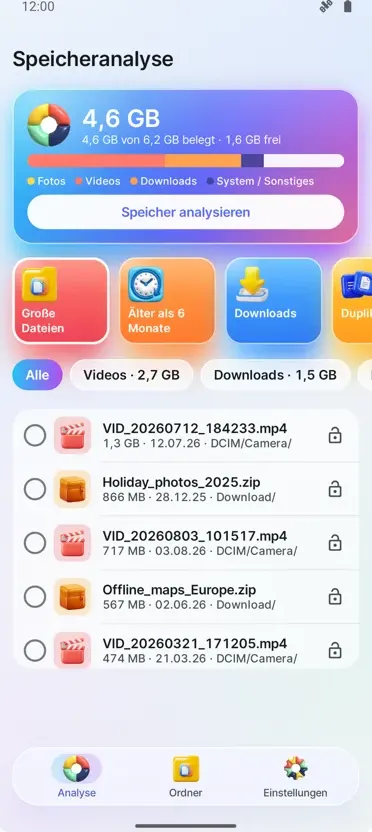Image resolution: width=372 pixels, height=832 pixels.
Task: Switch to the Einstellungen tab
Action: (x=295, y=777)
